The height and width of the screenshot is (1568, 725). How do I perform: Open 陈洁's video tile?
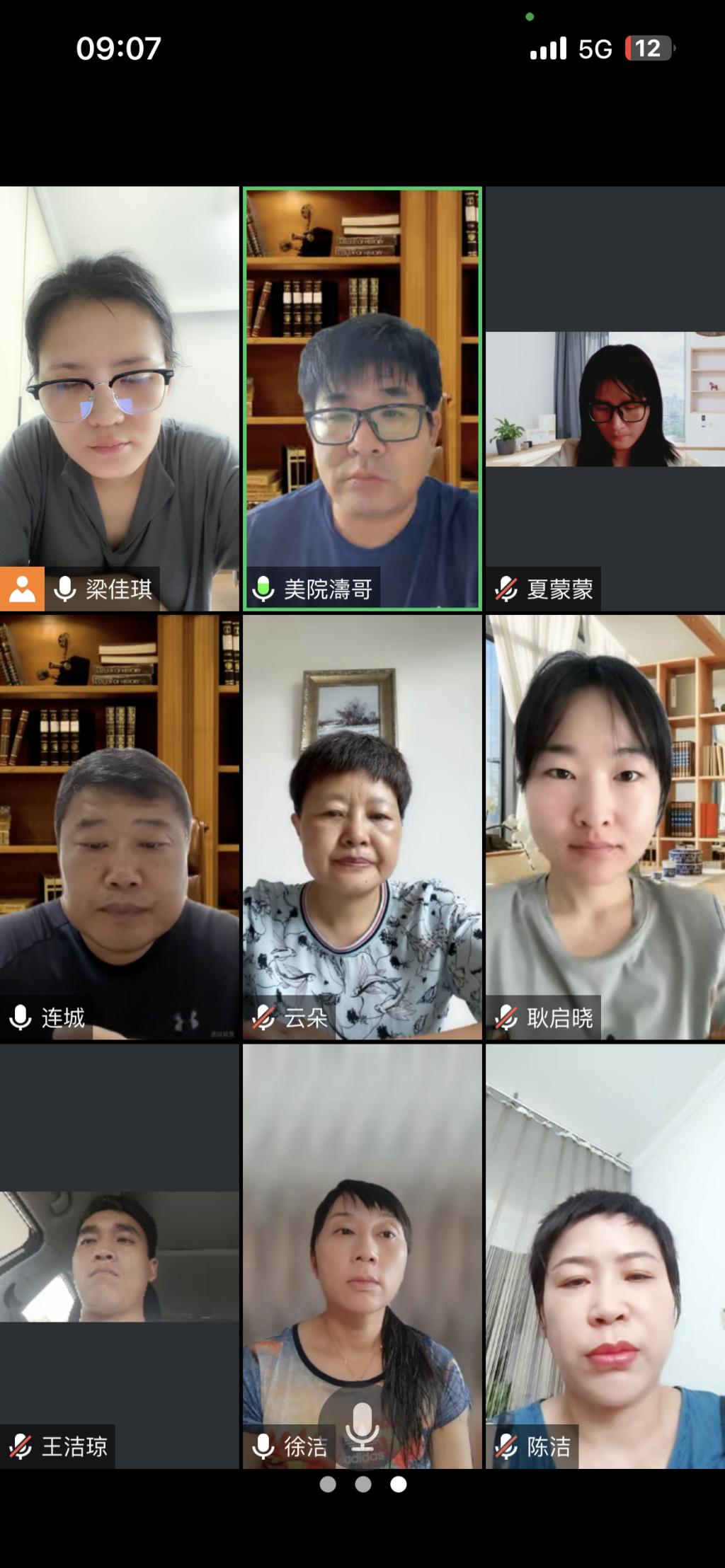pyautogui.click(x=605, y=1255)
